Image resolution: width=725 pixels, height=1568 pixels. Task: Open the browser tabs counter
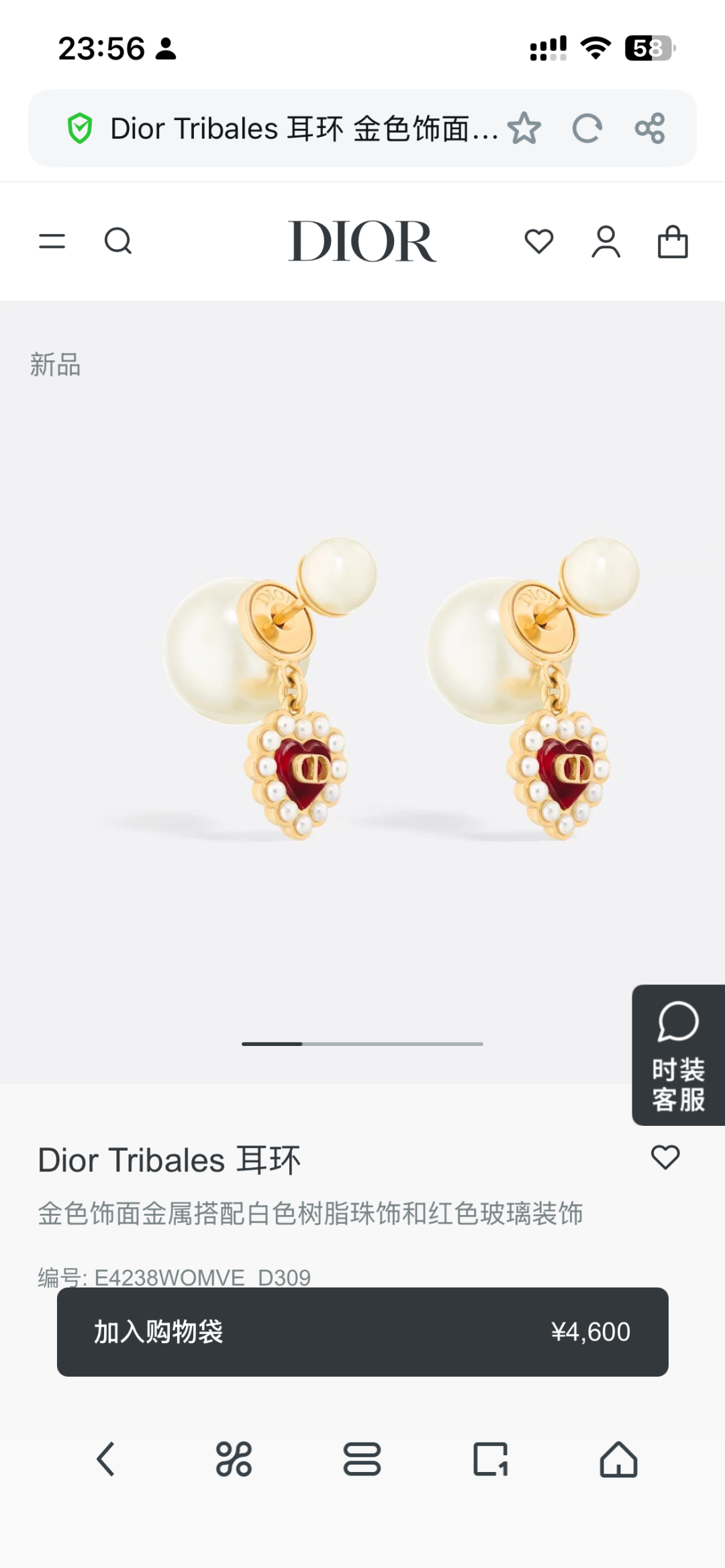click(x=490, y=1459)
